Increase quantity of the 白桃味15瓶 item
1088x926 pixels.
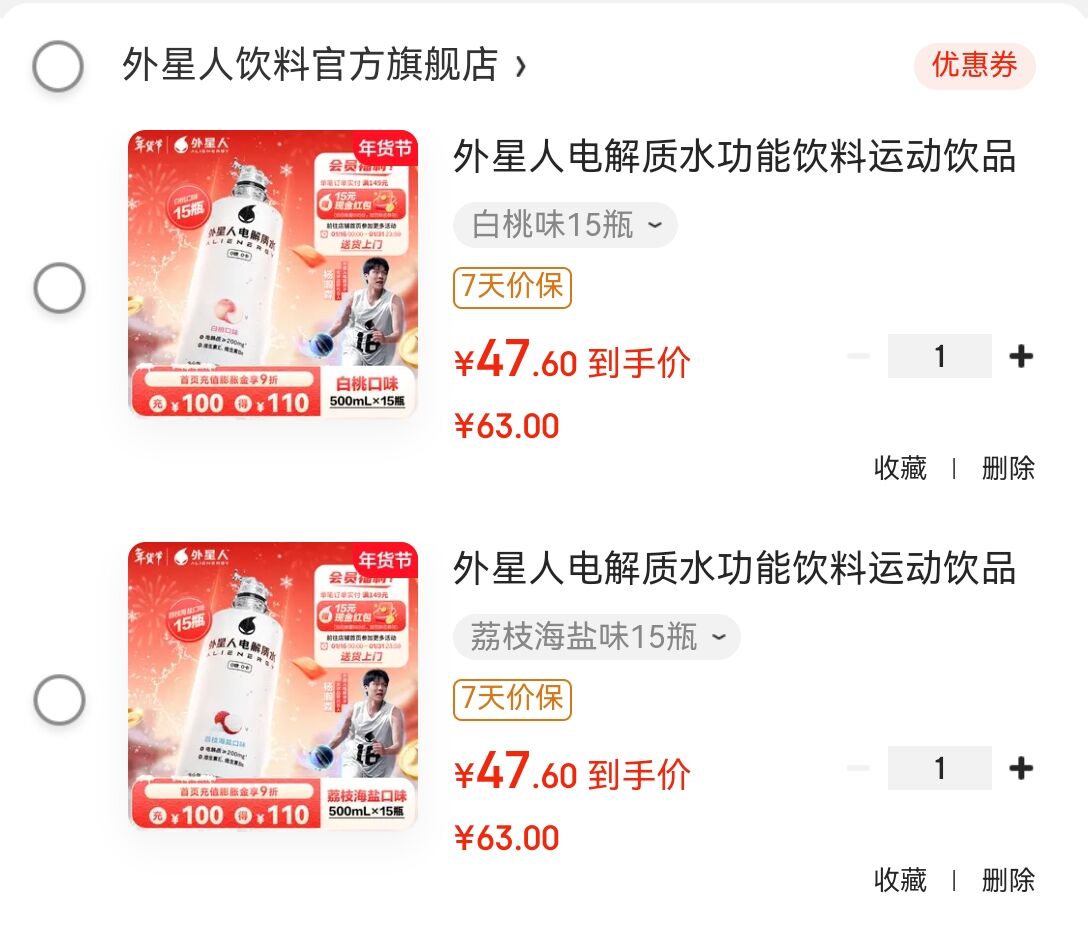point(1021,357)
